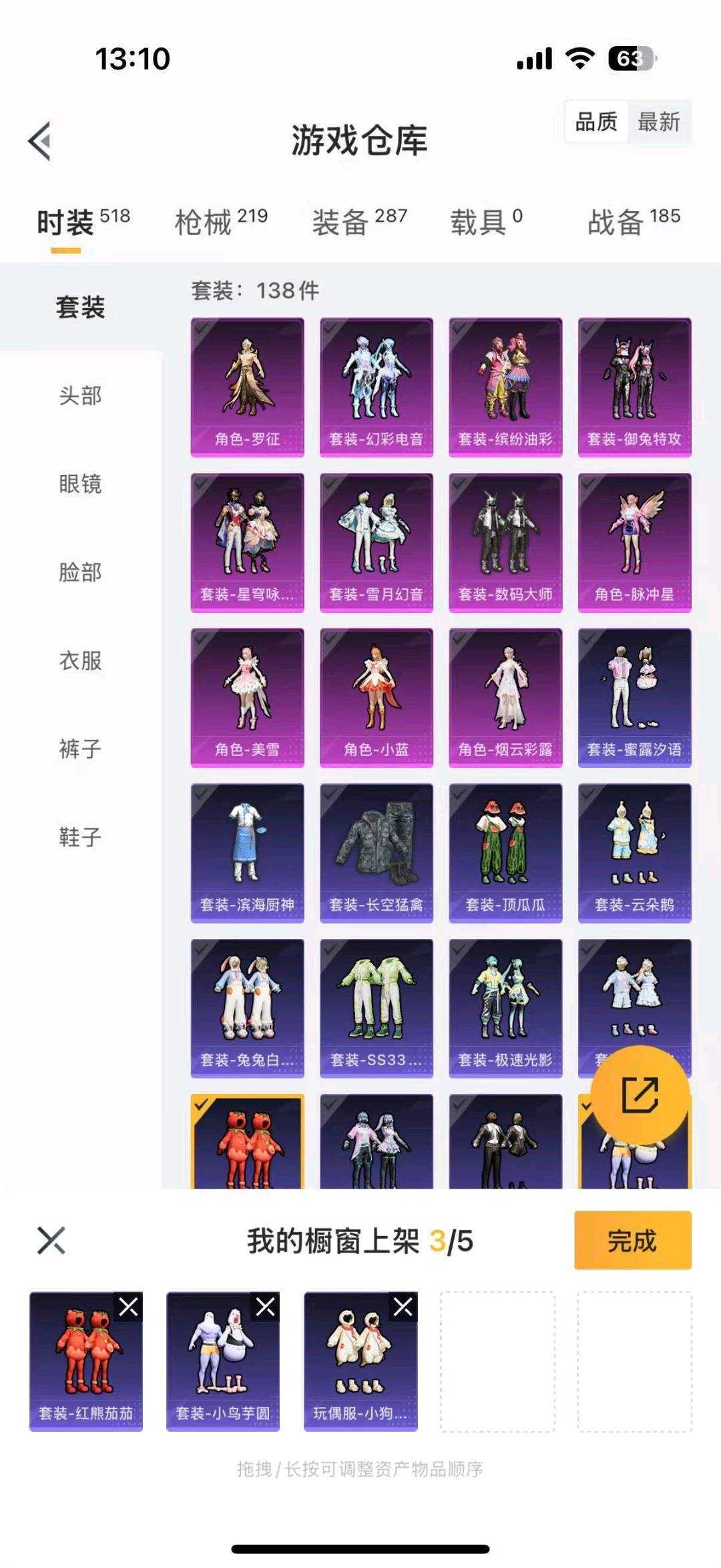The height and width of the screenshot is (1568, 721).
Task: Select the 角色-罗征 outfit tile
Action: pyautogui.click(x=248, y=387)
